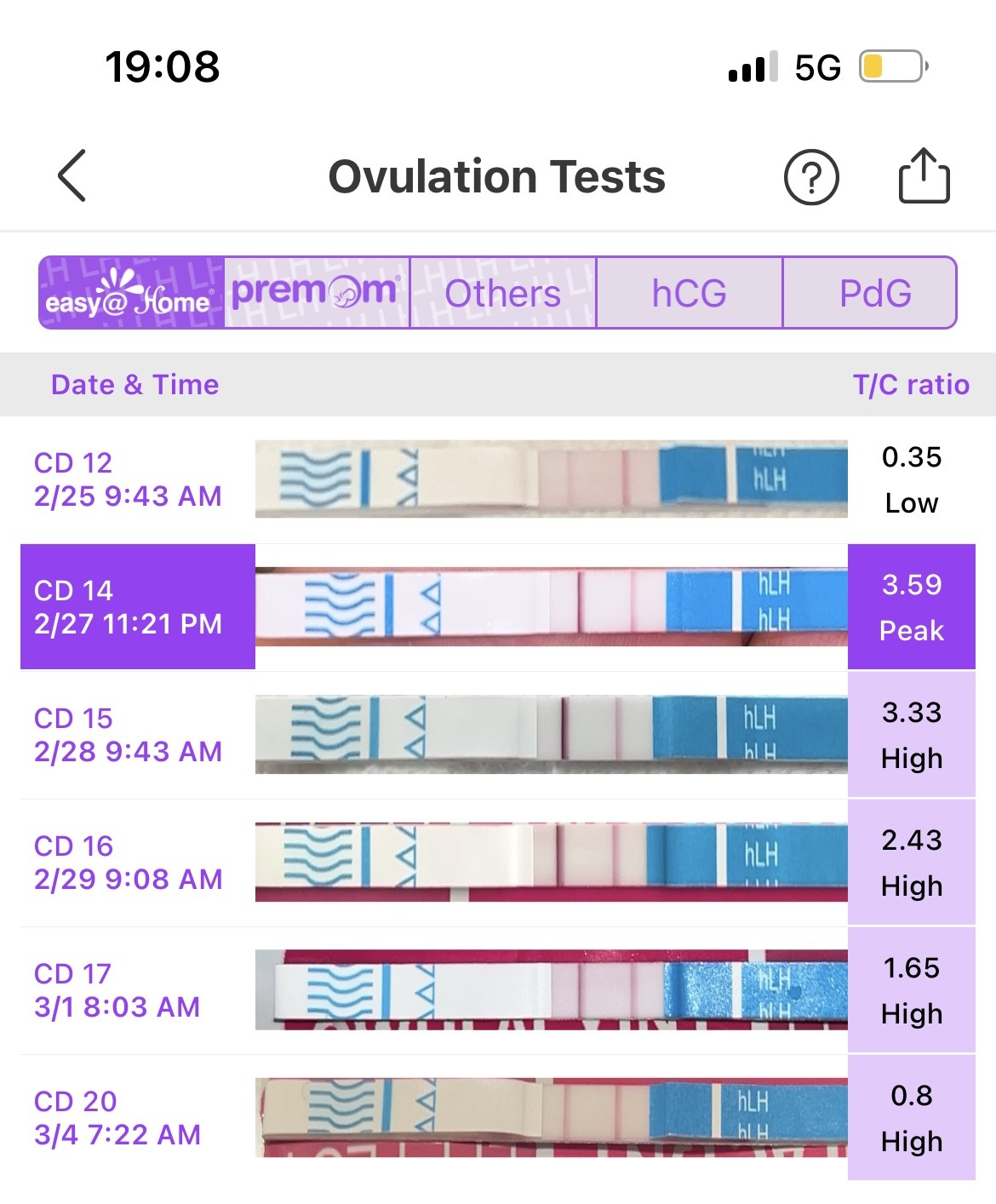Screen dimensions: 996x1204
Task: Switch to the Others tab
Action: tap(502, 293)
